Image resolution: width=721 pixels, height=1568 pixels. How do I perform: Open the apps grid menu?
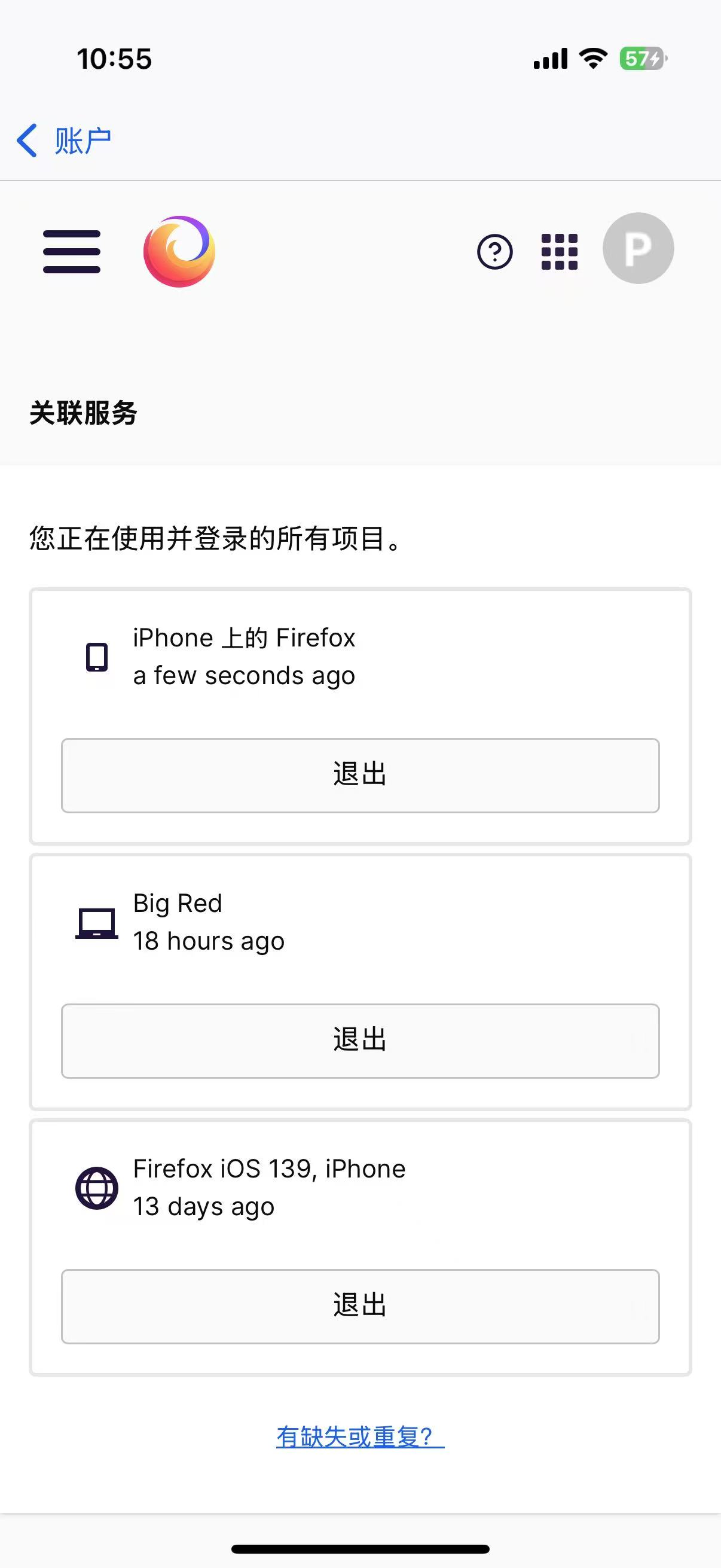(560, 251)
